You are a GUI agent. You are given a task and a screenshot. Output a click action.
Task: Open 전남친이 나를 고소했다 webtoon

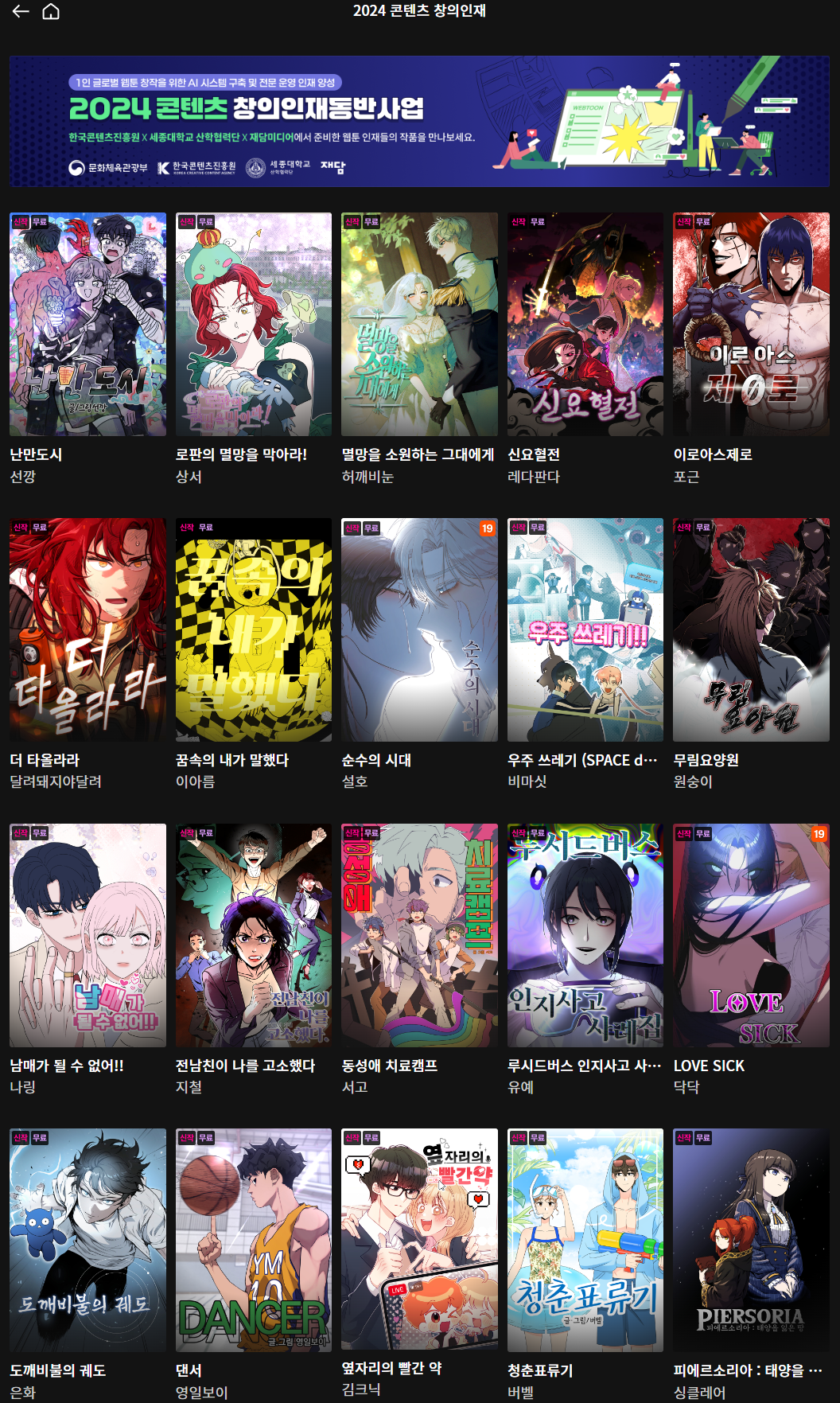[253, 935]
